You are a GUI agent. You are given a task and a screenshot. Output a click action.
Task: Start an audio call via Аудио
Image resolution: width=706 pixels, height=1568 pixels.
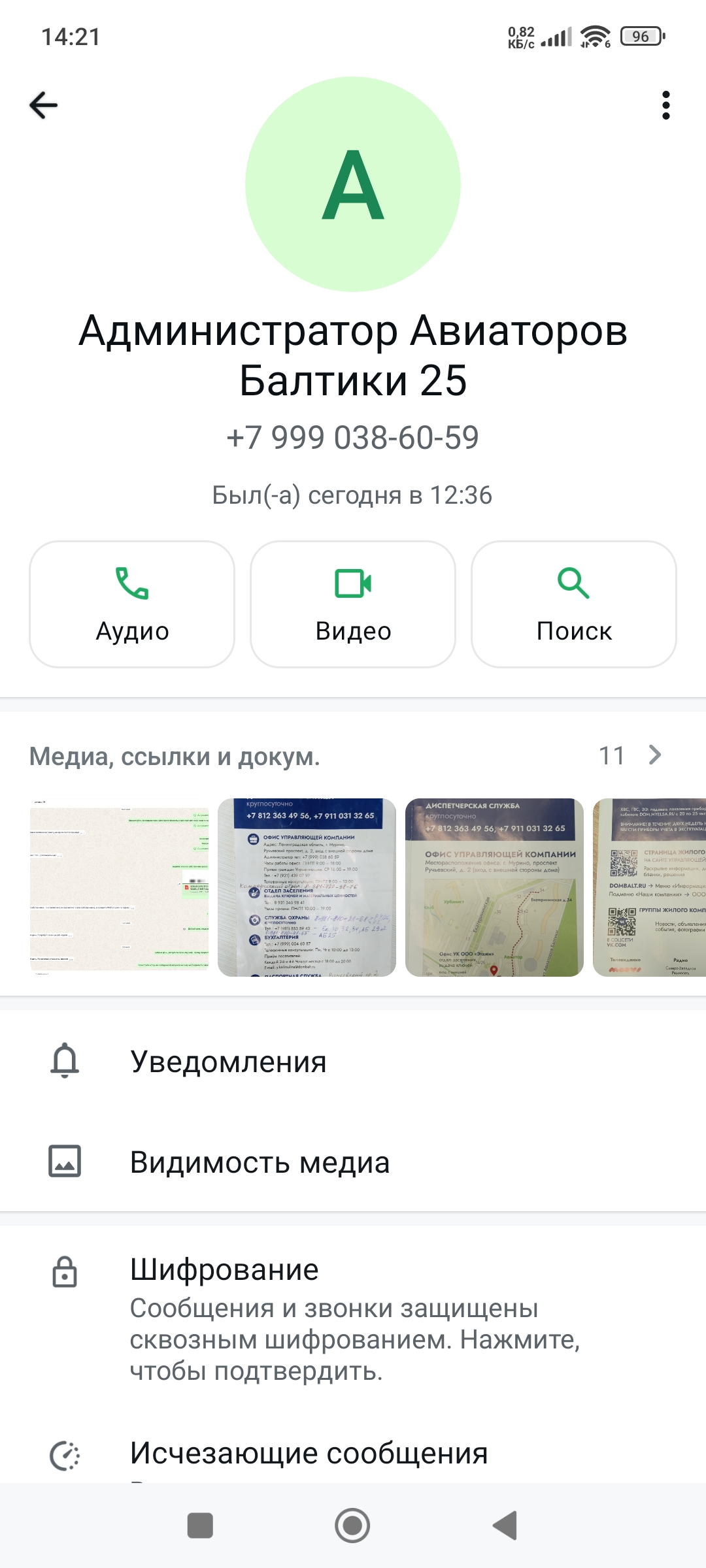point(132,604)
